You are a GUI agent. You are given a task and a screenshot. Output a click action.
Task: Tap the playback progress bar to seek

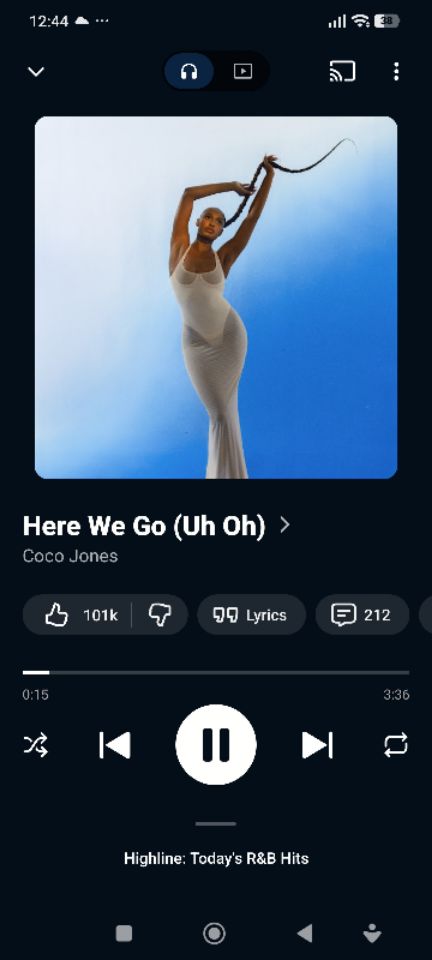tap(216, 672)
